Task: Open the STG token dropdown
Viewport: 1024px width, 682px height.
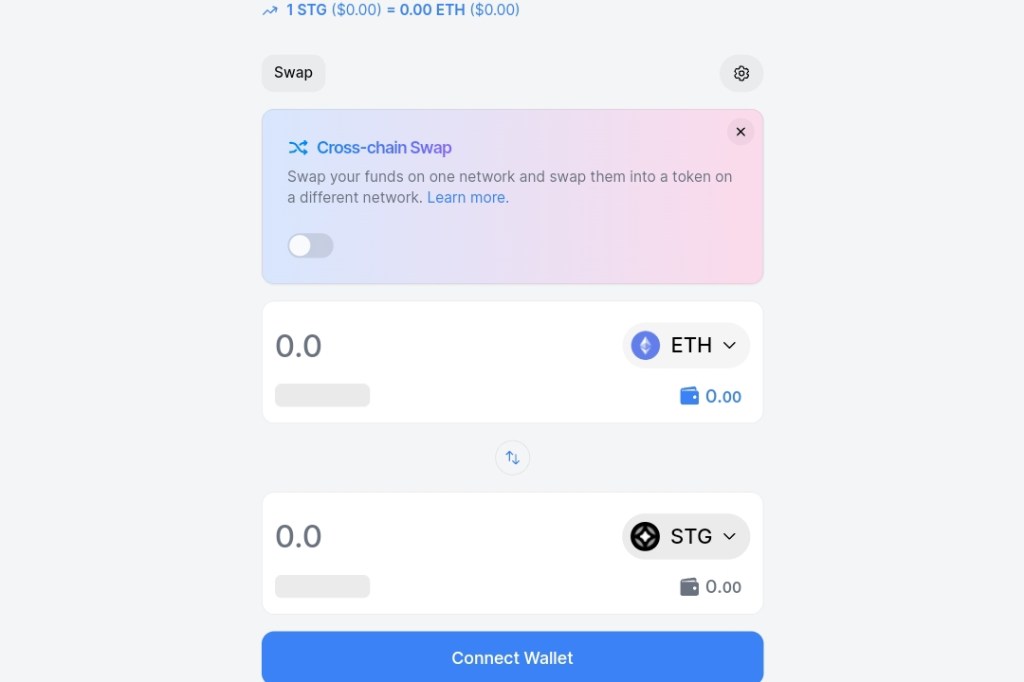Action: (686, 536)
